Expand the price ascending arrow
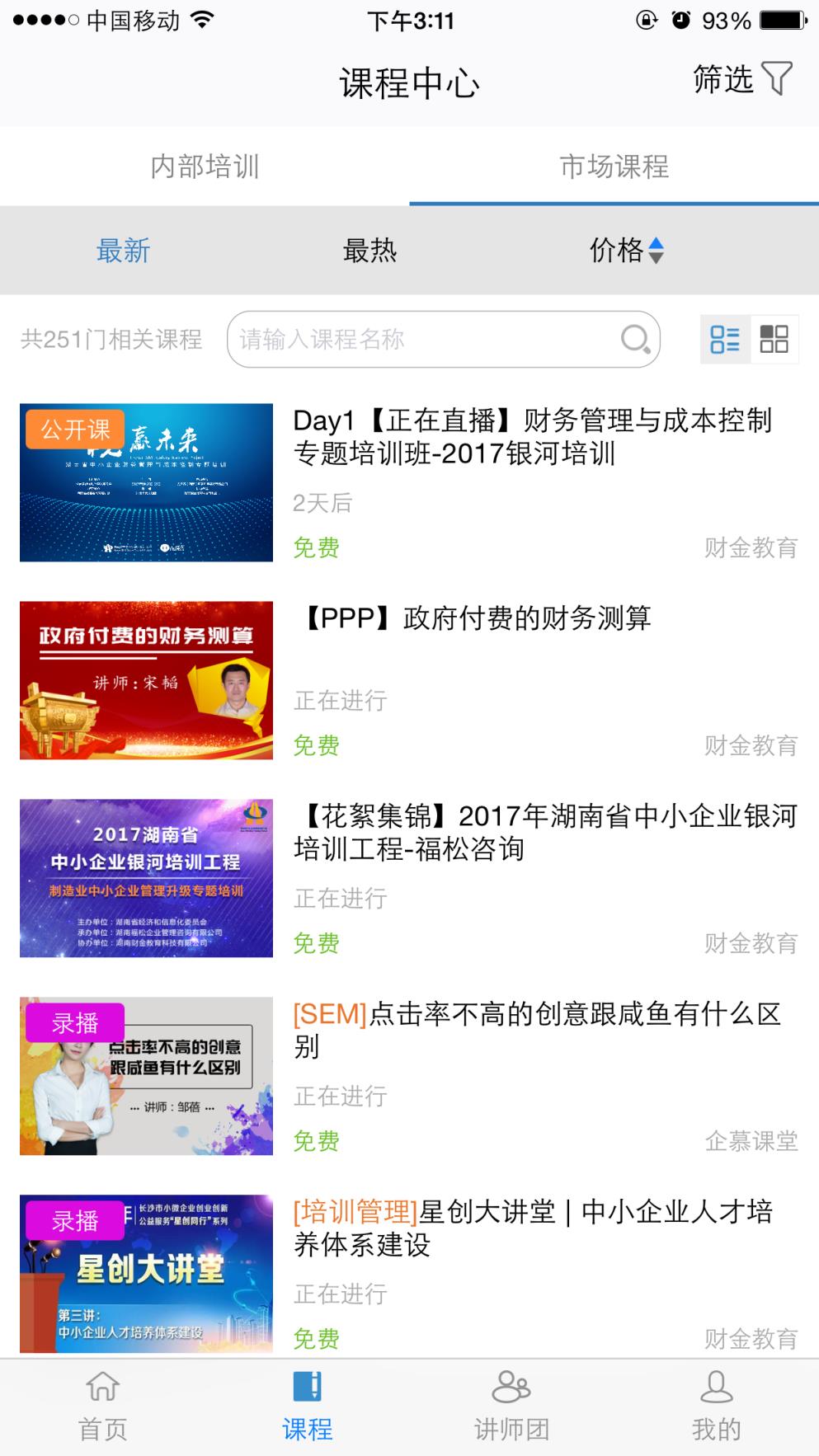Screen dimensions: 819x1456 coord(656,244)
